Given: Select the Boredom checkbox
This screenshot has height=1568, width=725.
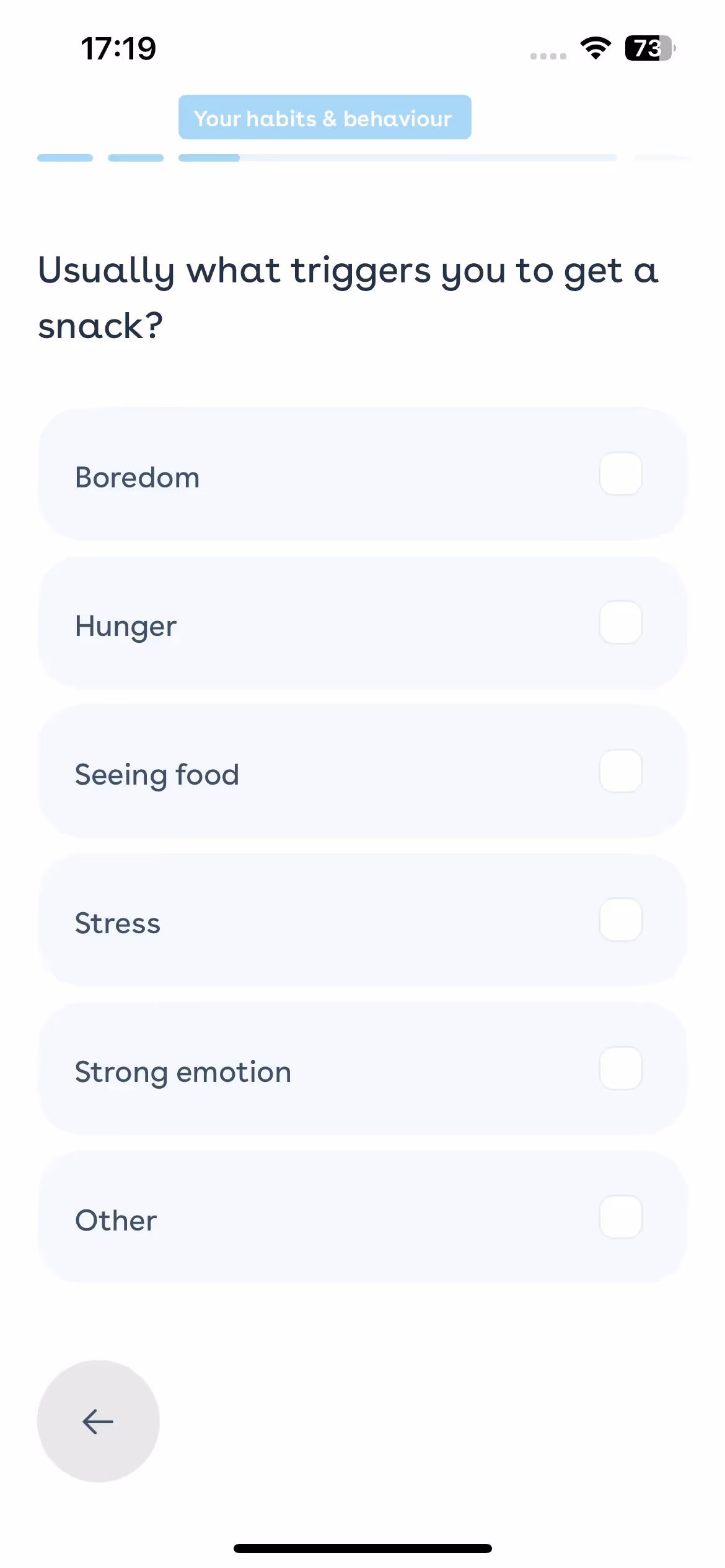Looking at the screenshot, I should pos(620,474).
